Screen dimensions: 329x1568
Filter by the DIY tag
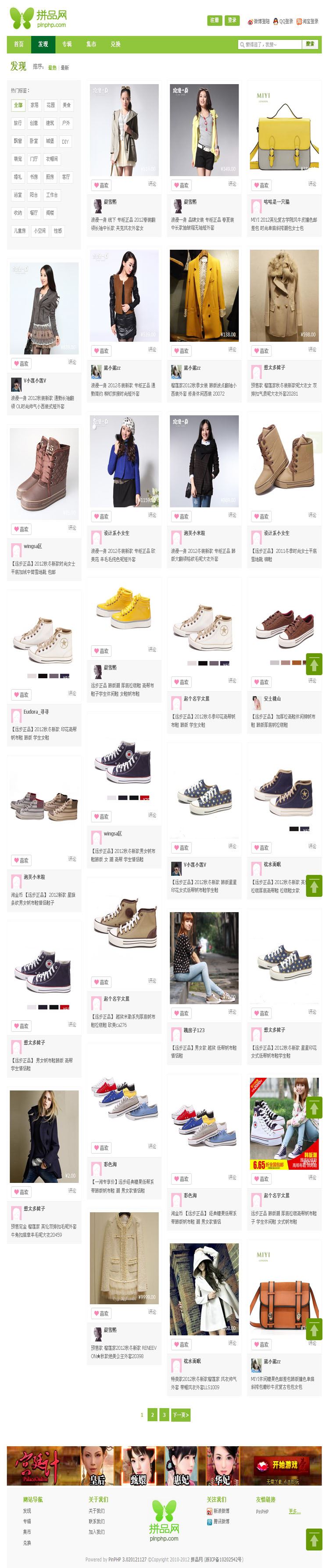tap(65, 141)
